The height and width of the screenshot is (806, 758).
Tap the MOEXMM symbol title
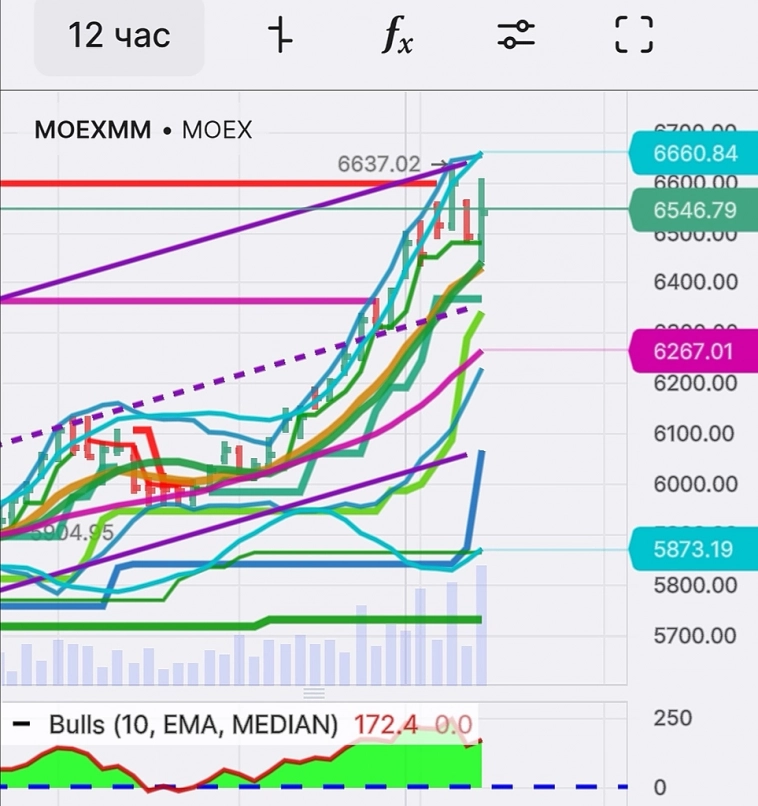coord(93,130)
